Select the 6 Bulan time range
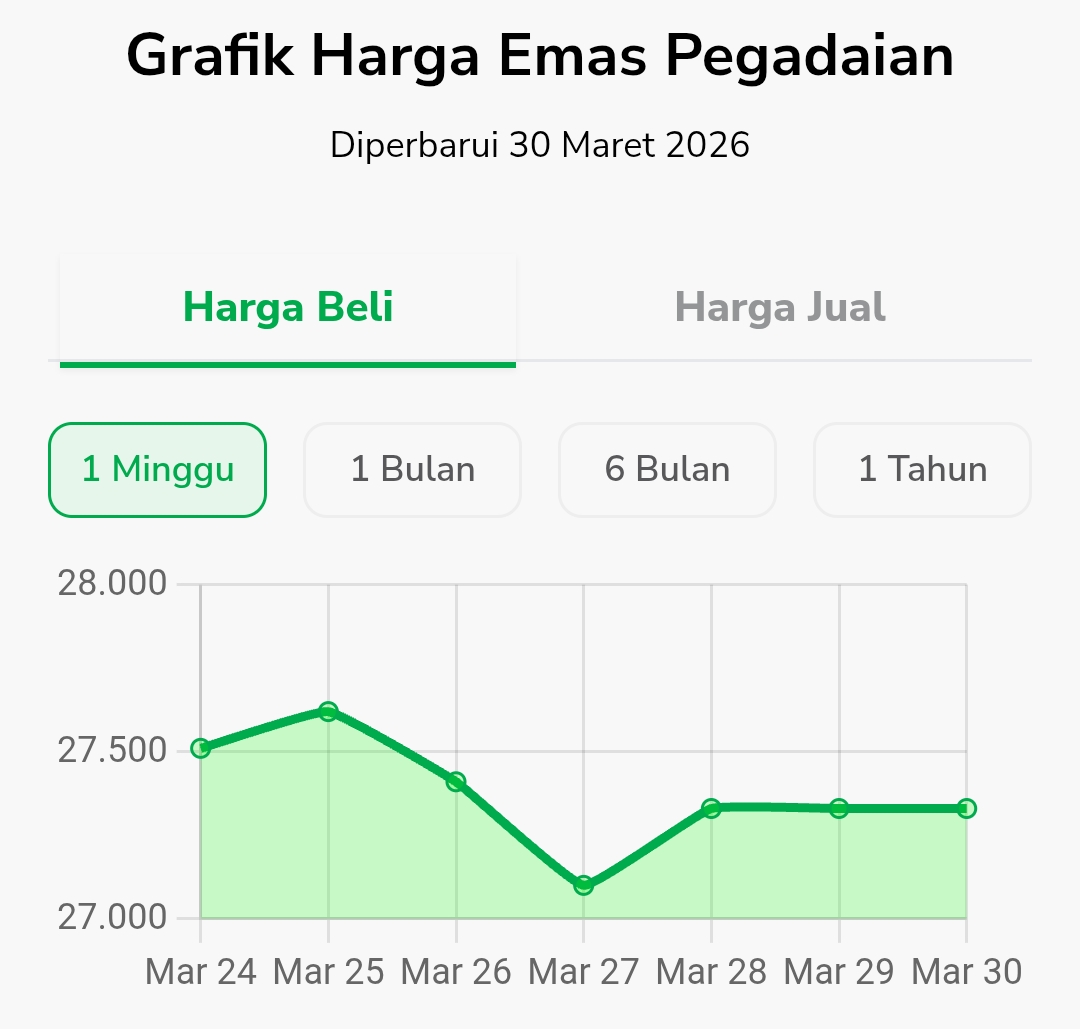Viewport: 1080px width, 1029px height. (667, 470)
